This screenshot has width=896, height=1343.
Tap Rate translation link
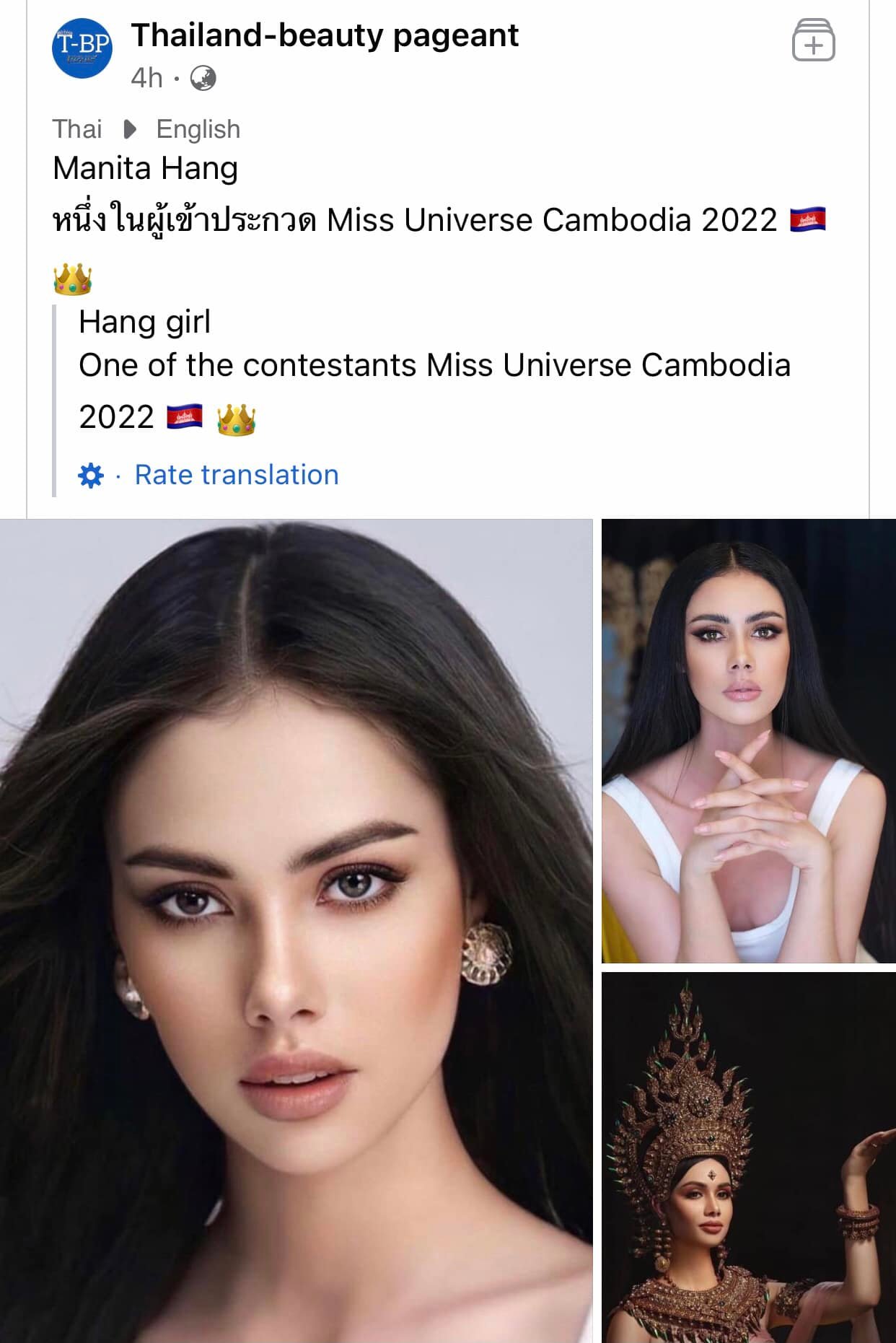pos(237,475)
